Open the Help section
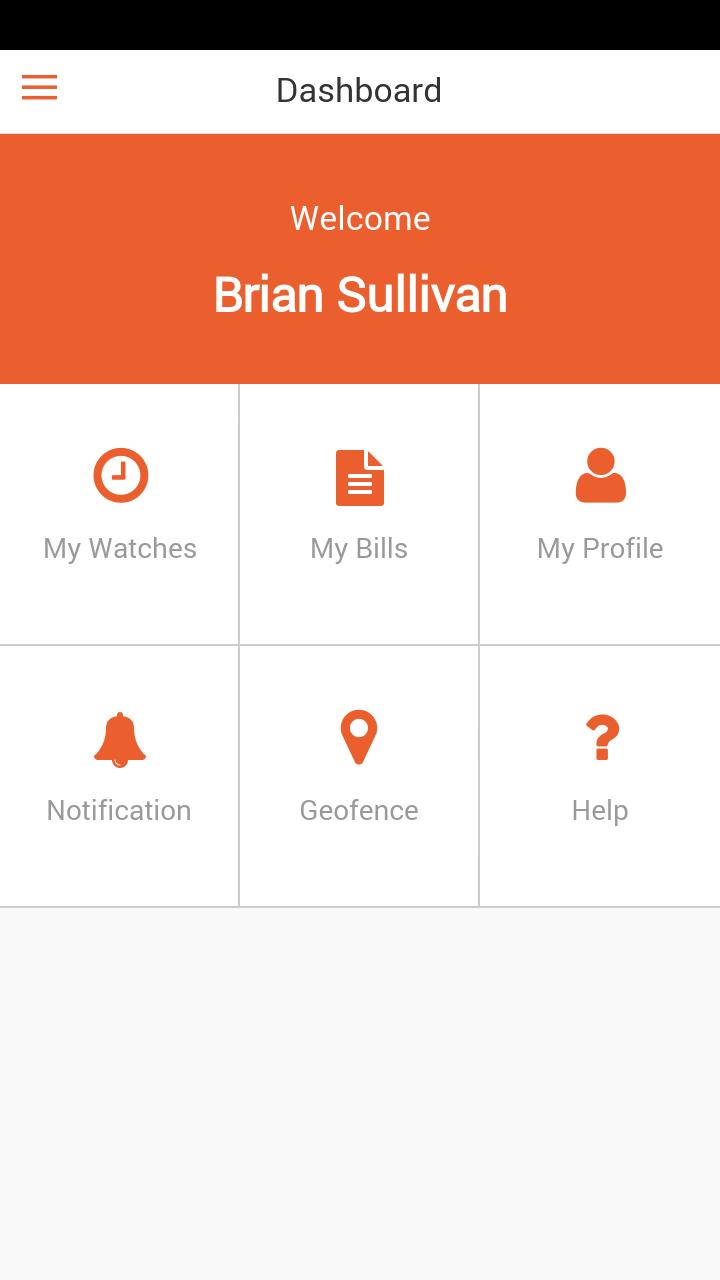The width and height of the screenshot is (720, 1280). [600, 775]
